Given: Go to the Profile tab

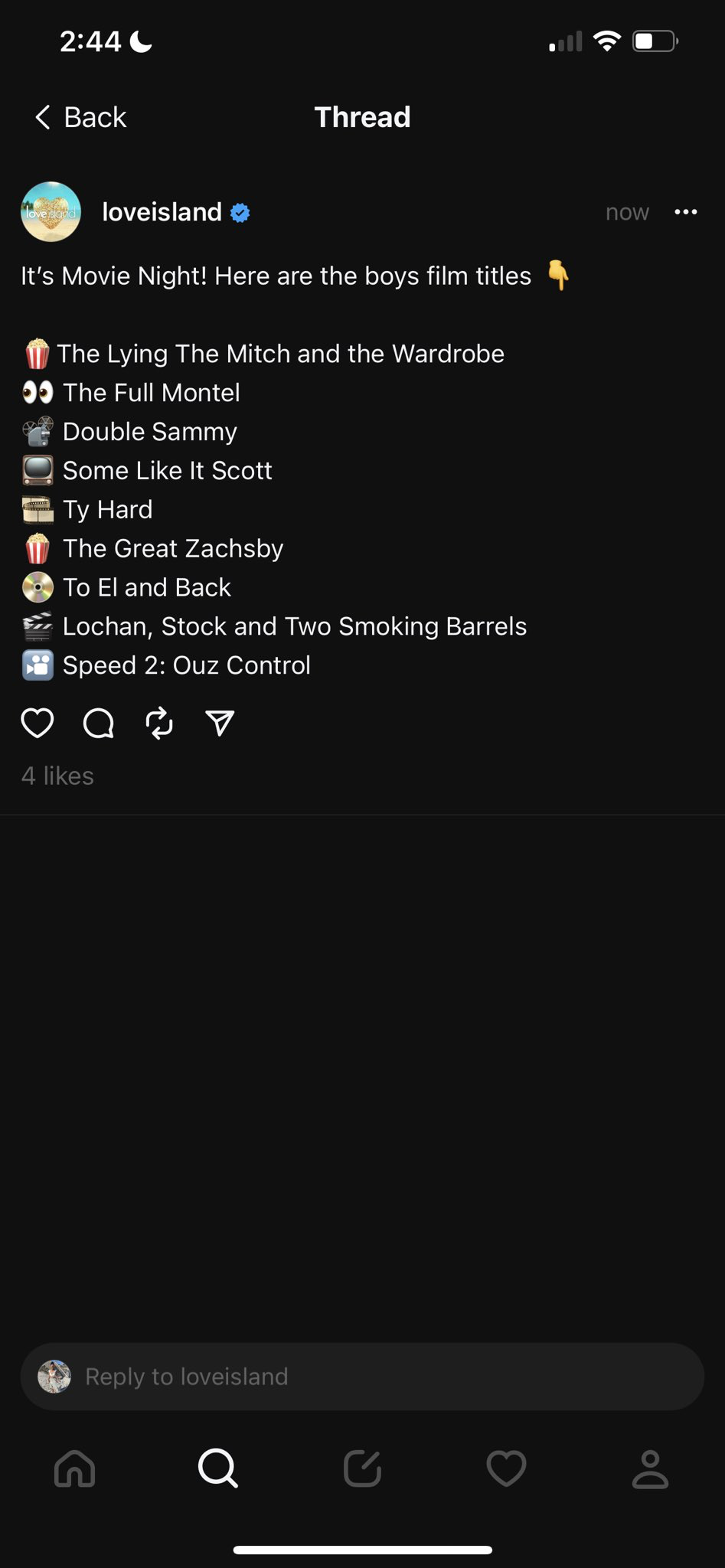Looking at the screenshot, I should [x=650, y=1468].
